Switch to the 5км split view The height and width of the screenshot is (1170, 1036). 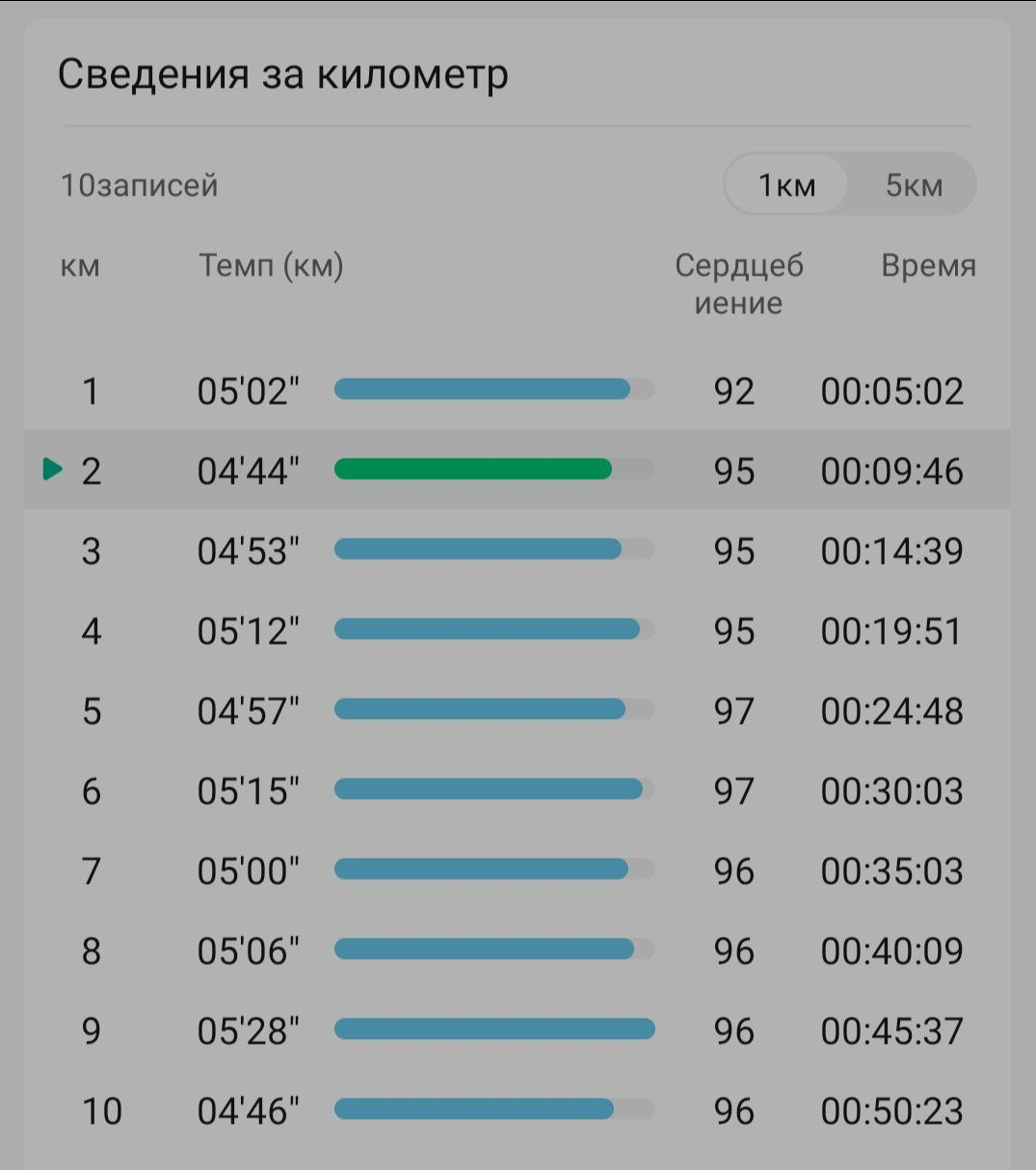pyautogui.click(x=913, y=185)
